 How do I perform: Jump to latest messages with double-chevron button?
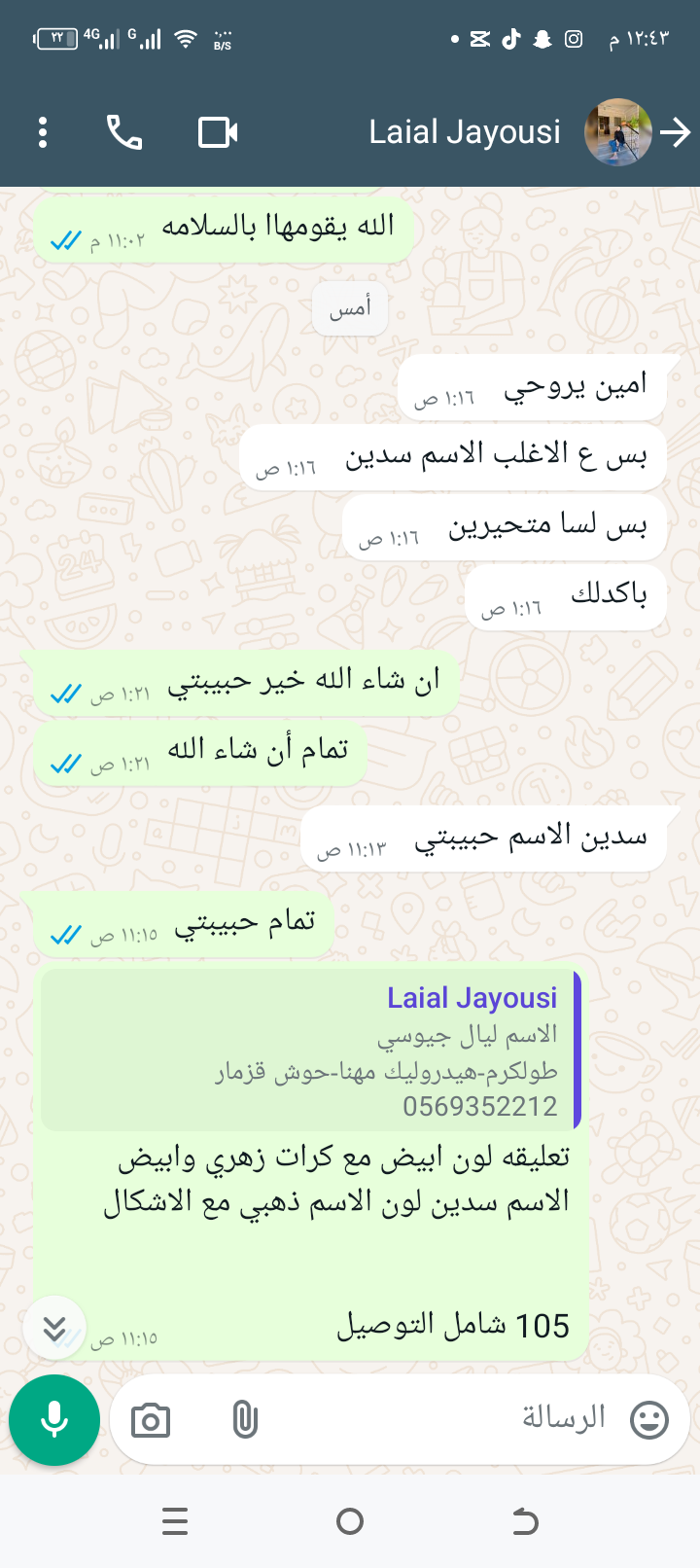55,1328
